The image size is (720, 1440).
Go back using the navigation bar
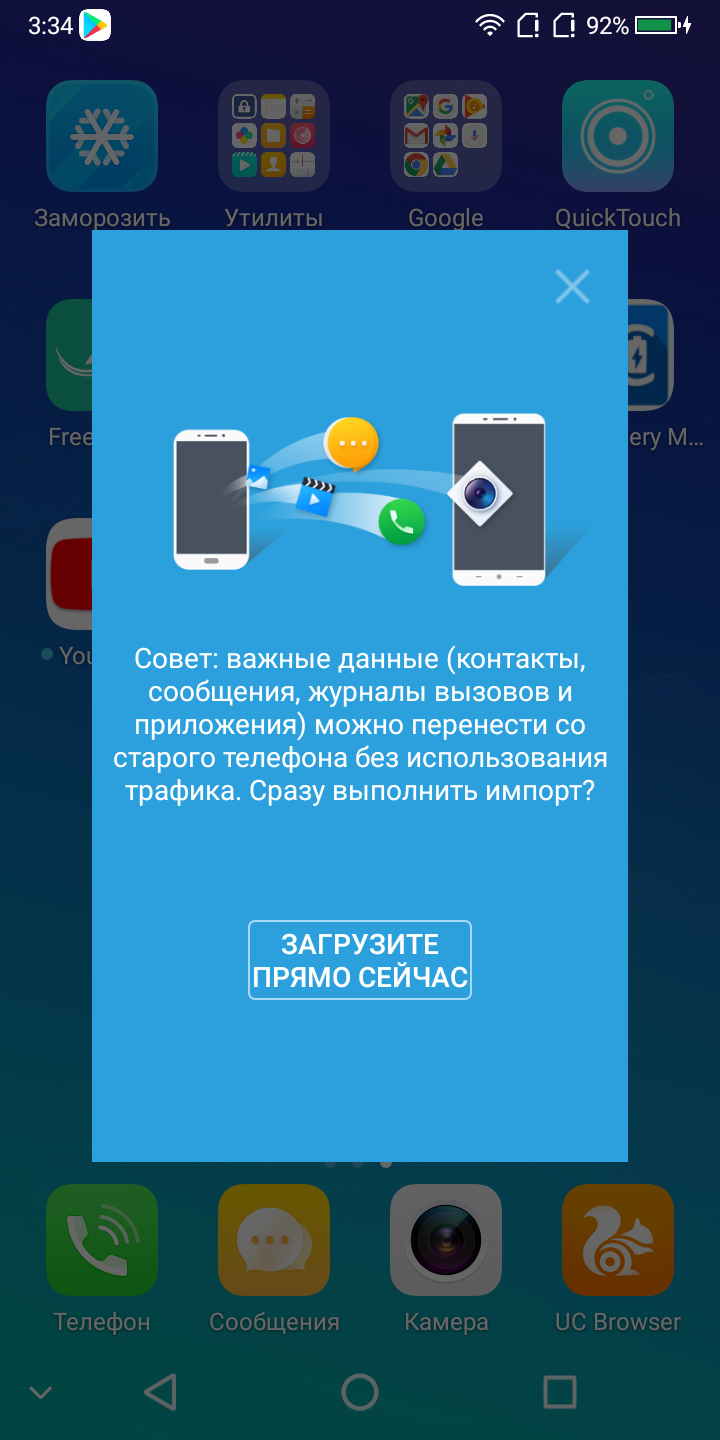point(160,1391)
